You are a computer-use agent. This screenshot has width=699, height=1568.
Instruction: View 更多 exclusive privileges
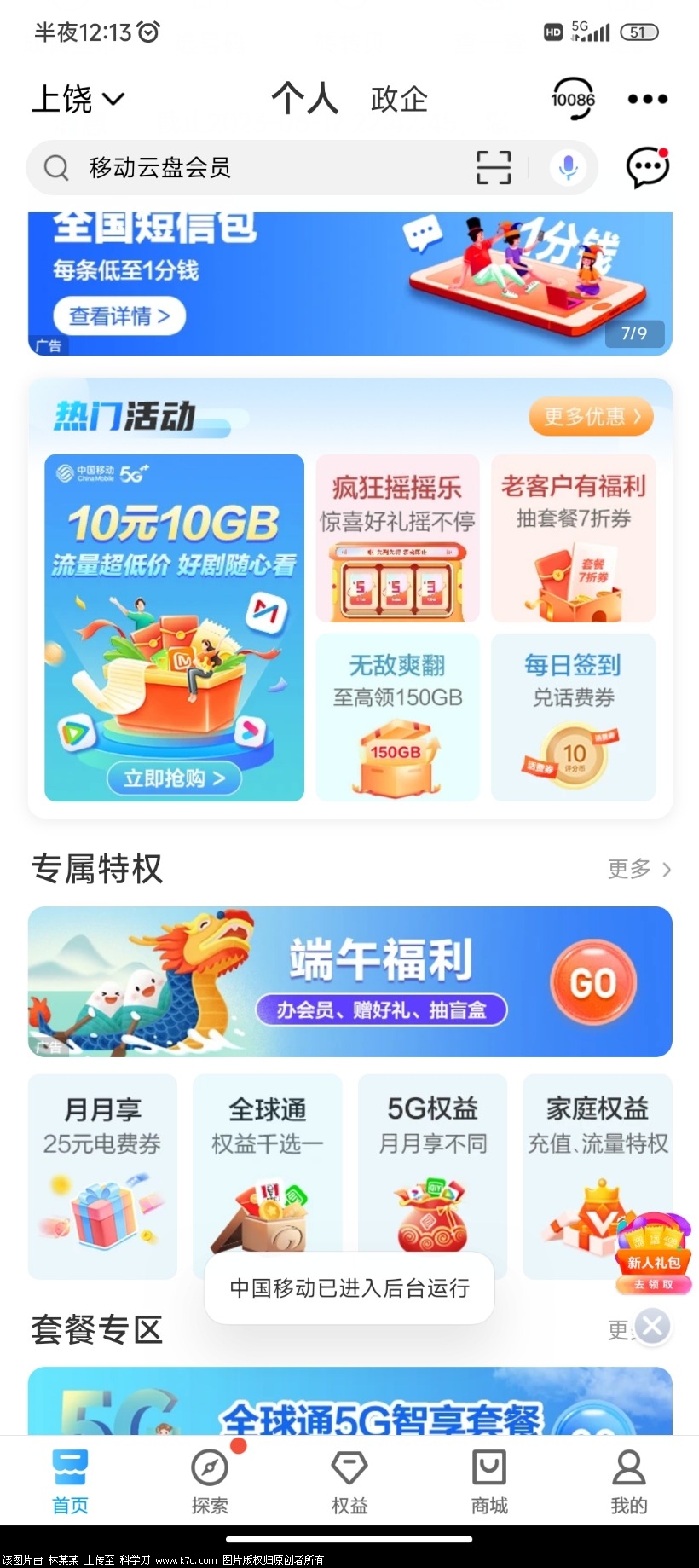click(638, 869)
